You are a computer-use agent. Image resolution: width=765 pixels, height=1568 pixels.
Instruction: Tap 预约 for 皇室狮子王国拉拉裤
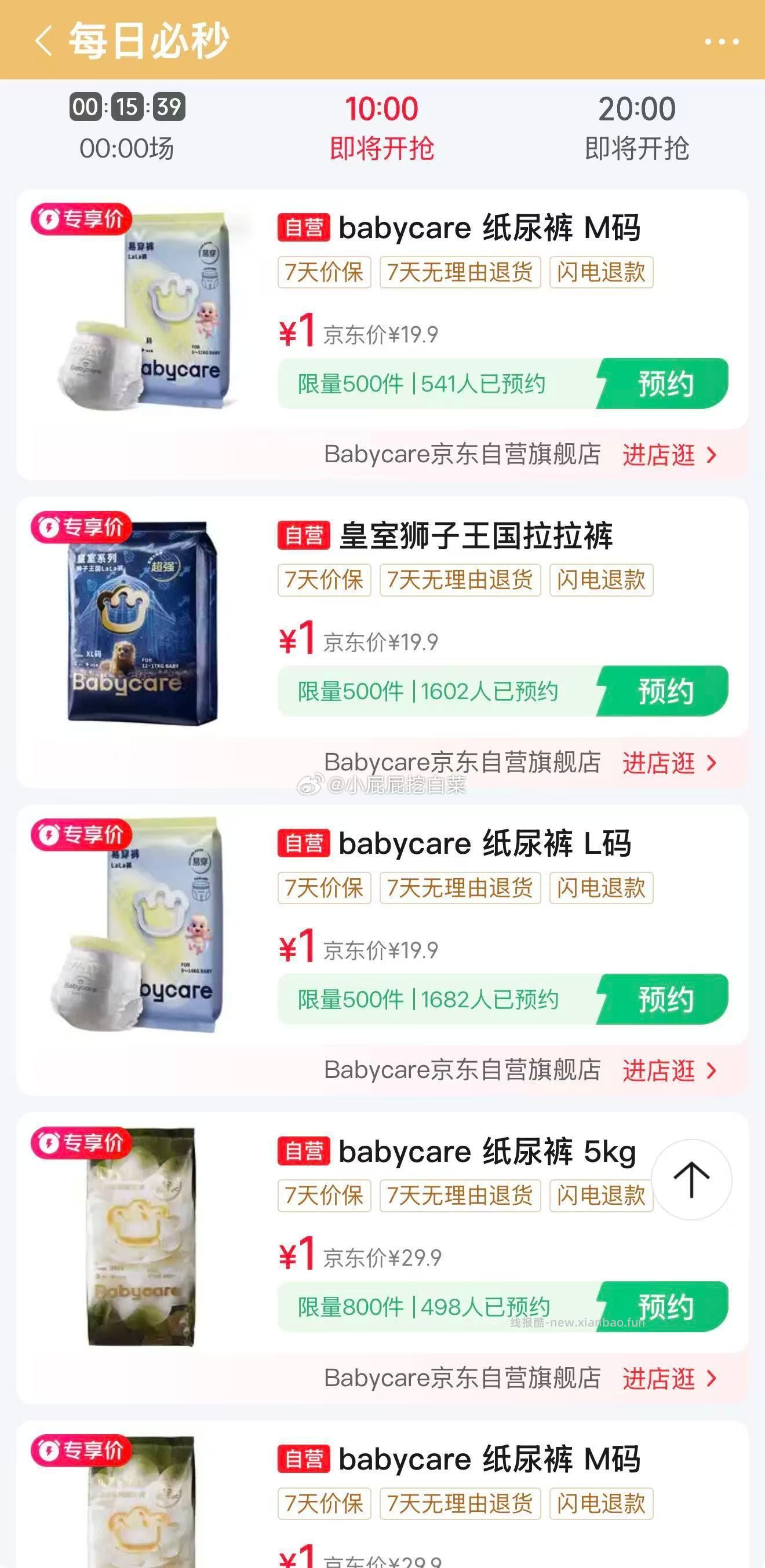coord(665,691)
